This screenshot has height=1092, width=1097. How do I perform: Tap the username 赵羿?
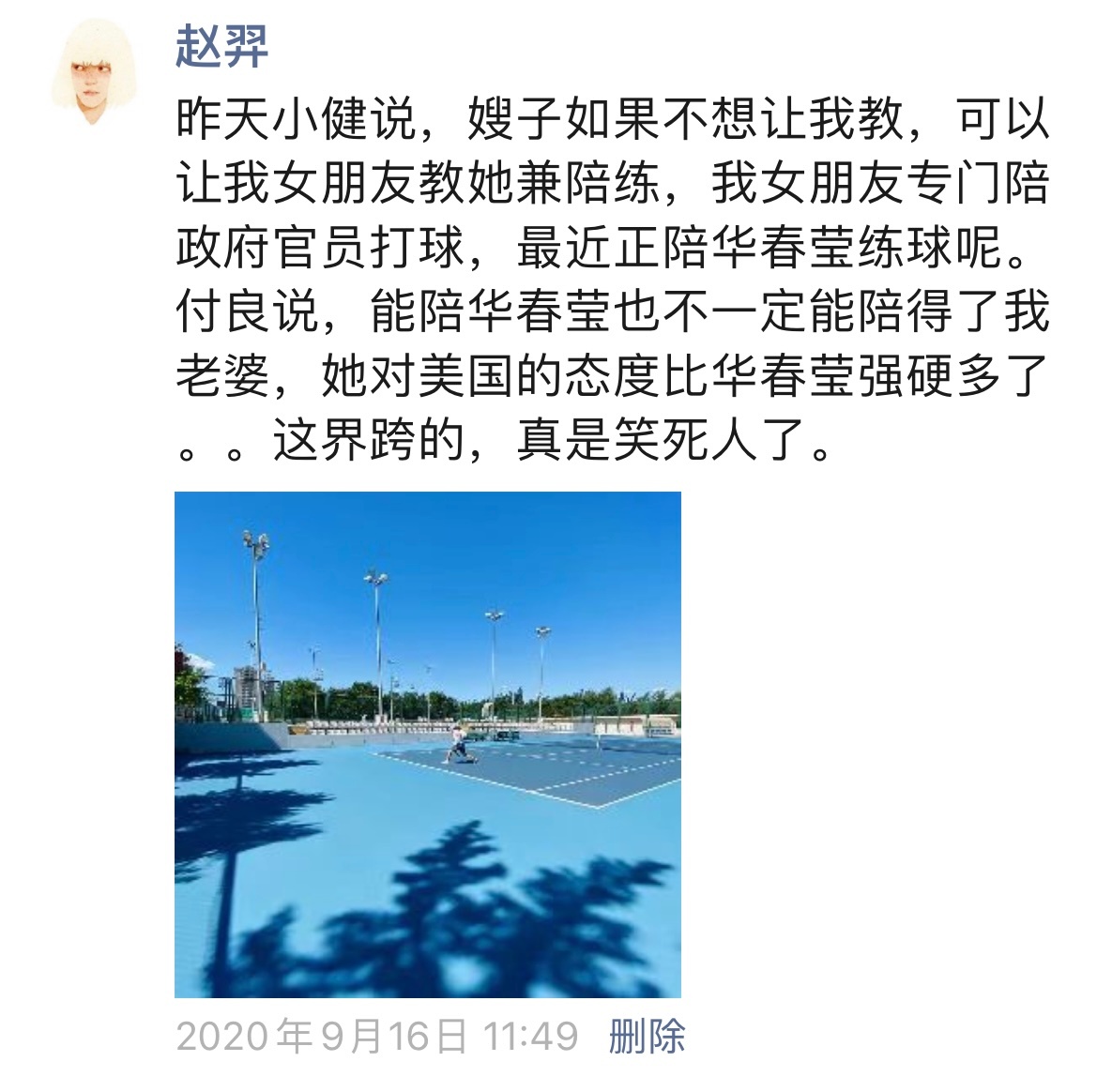[222, 47]
